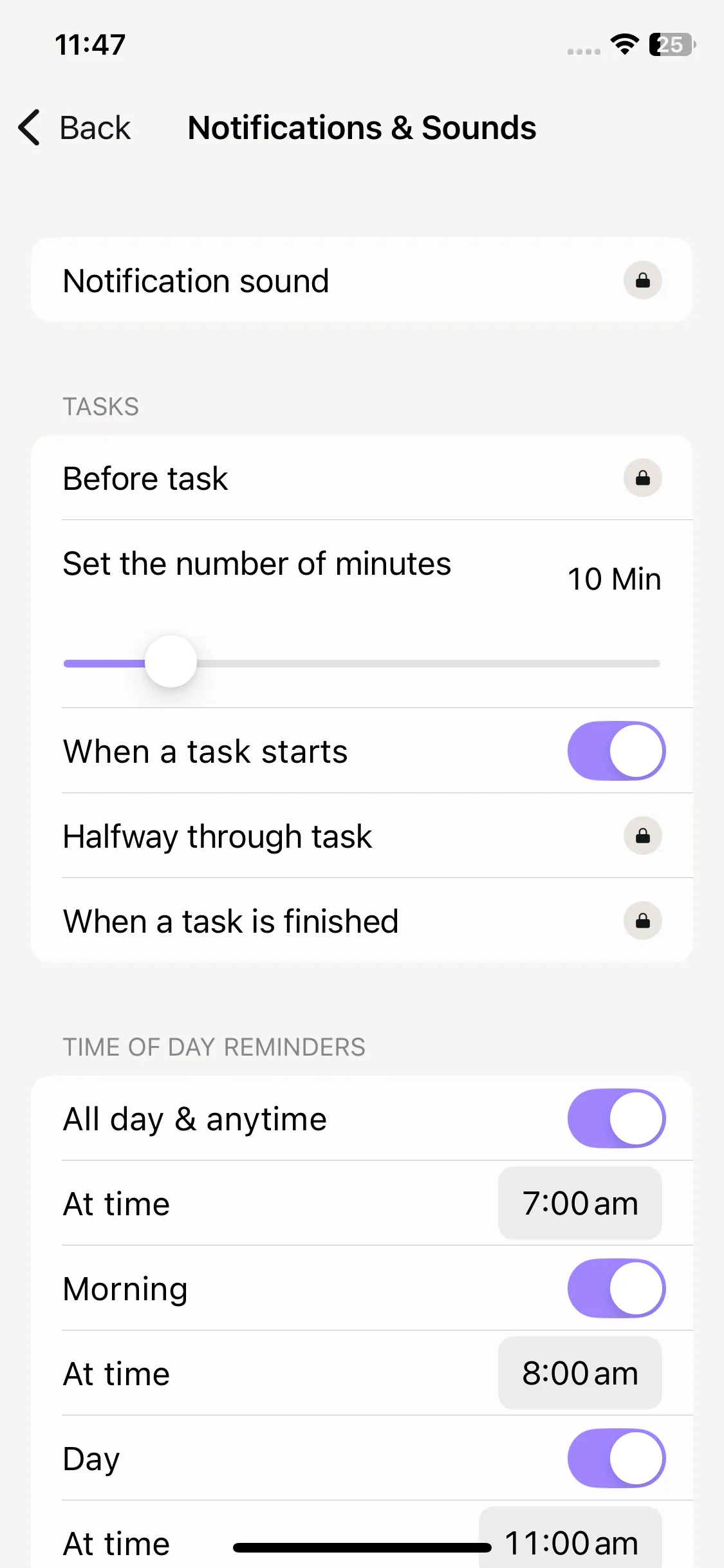This screenshot has height=1568, width=724.
Task: Open the locked Notification sound setting
Action: point(362,281)
